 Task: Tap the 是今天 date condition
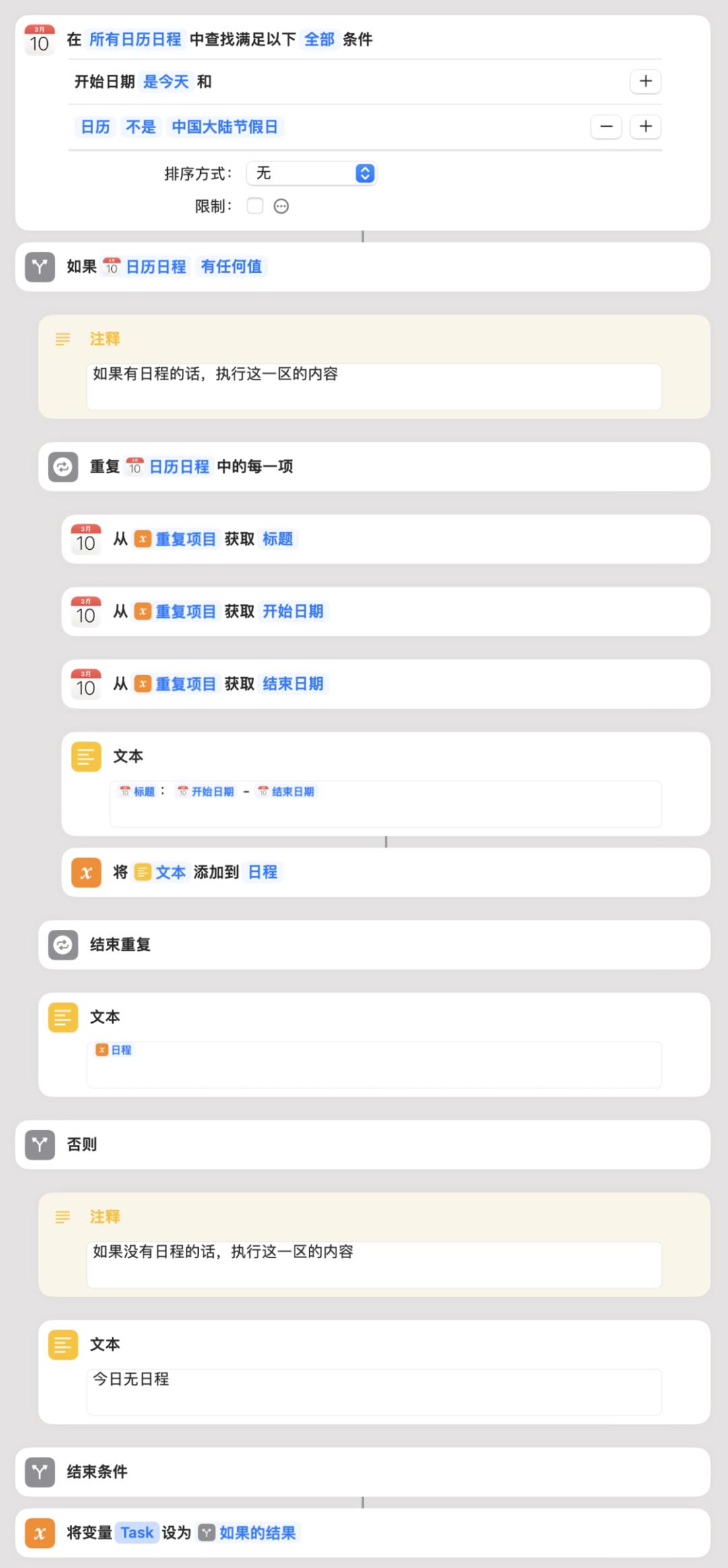point(166,82)
